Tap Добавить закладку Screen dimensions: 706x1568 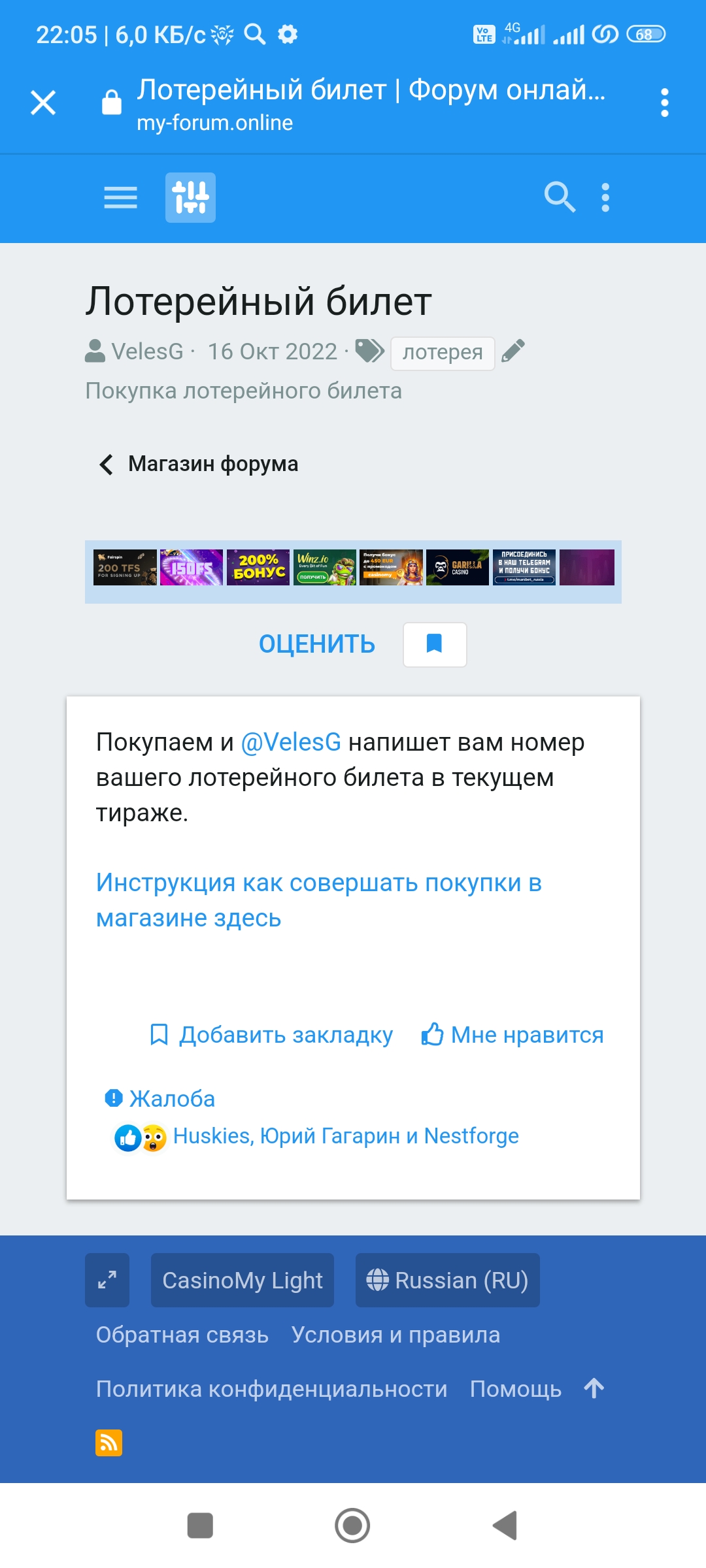(272, 1035)
